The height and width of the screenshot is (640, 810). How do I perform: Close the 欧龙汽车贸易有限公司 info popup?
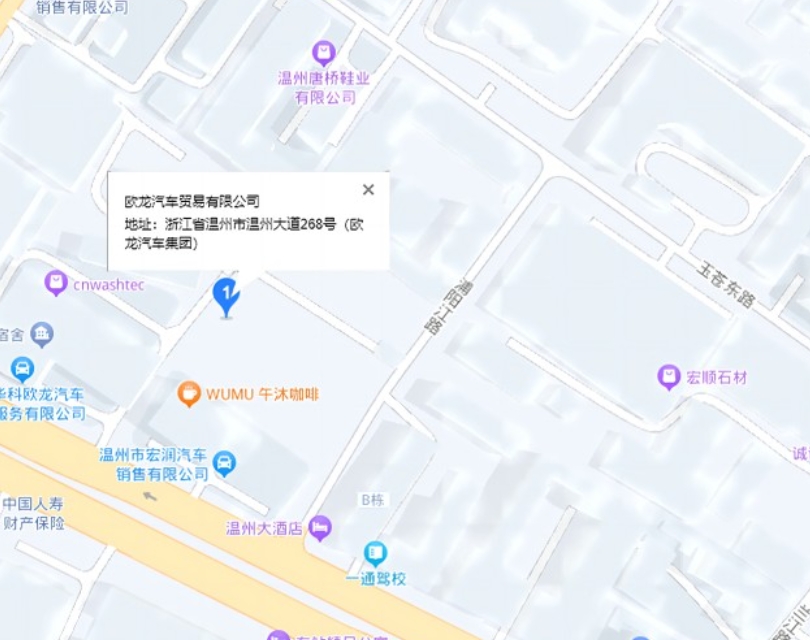click(368, 190)
